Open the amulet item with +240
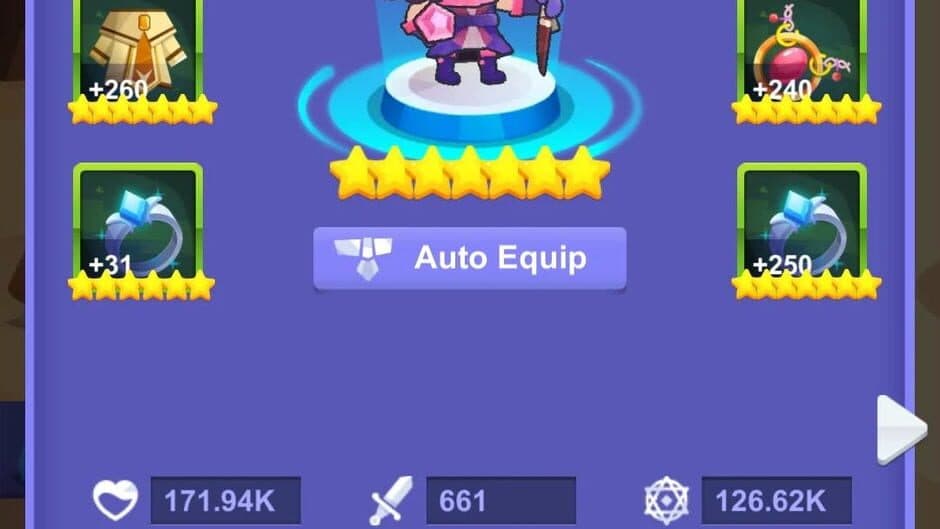940x529 pixels. click(x=802, y=50)
